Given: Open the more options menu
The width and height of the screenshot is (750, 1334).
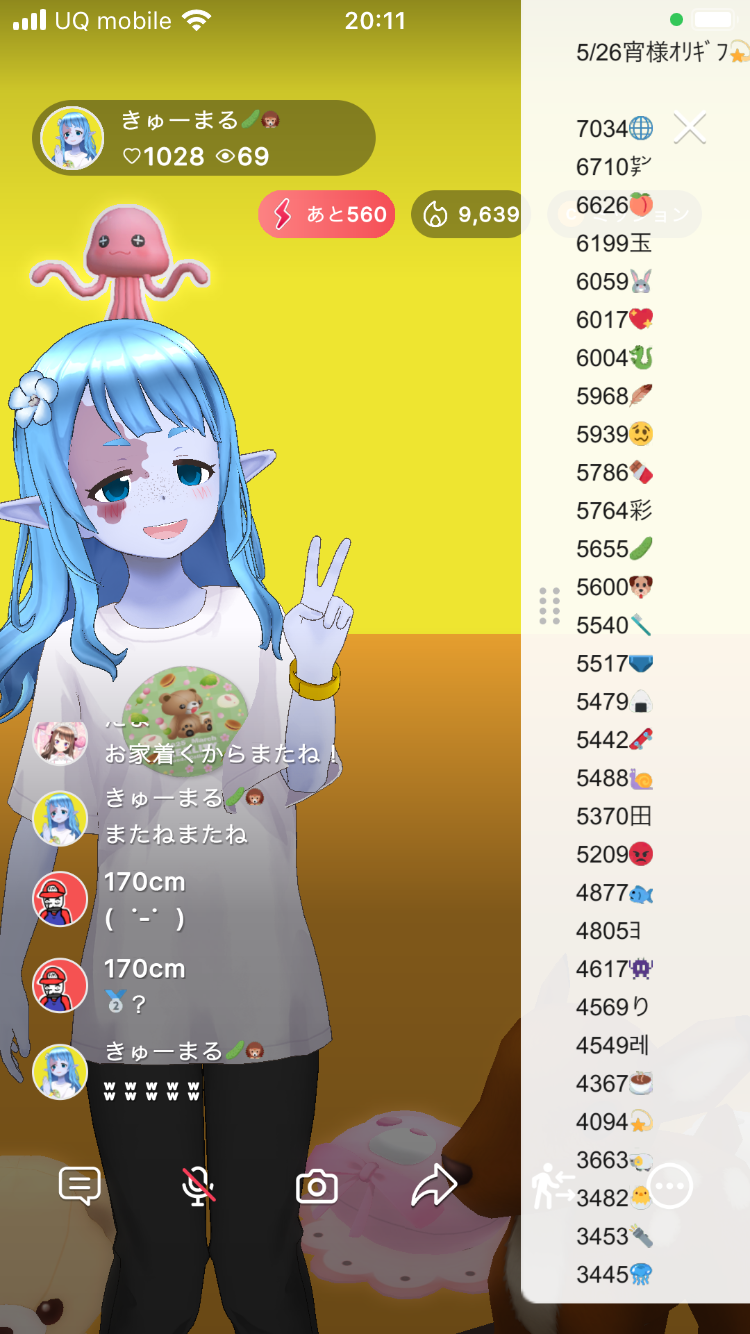Looking at the screenshot, I should pyautogui.click(x=670, y=1187).
